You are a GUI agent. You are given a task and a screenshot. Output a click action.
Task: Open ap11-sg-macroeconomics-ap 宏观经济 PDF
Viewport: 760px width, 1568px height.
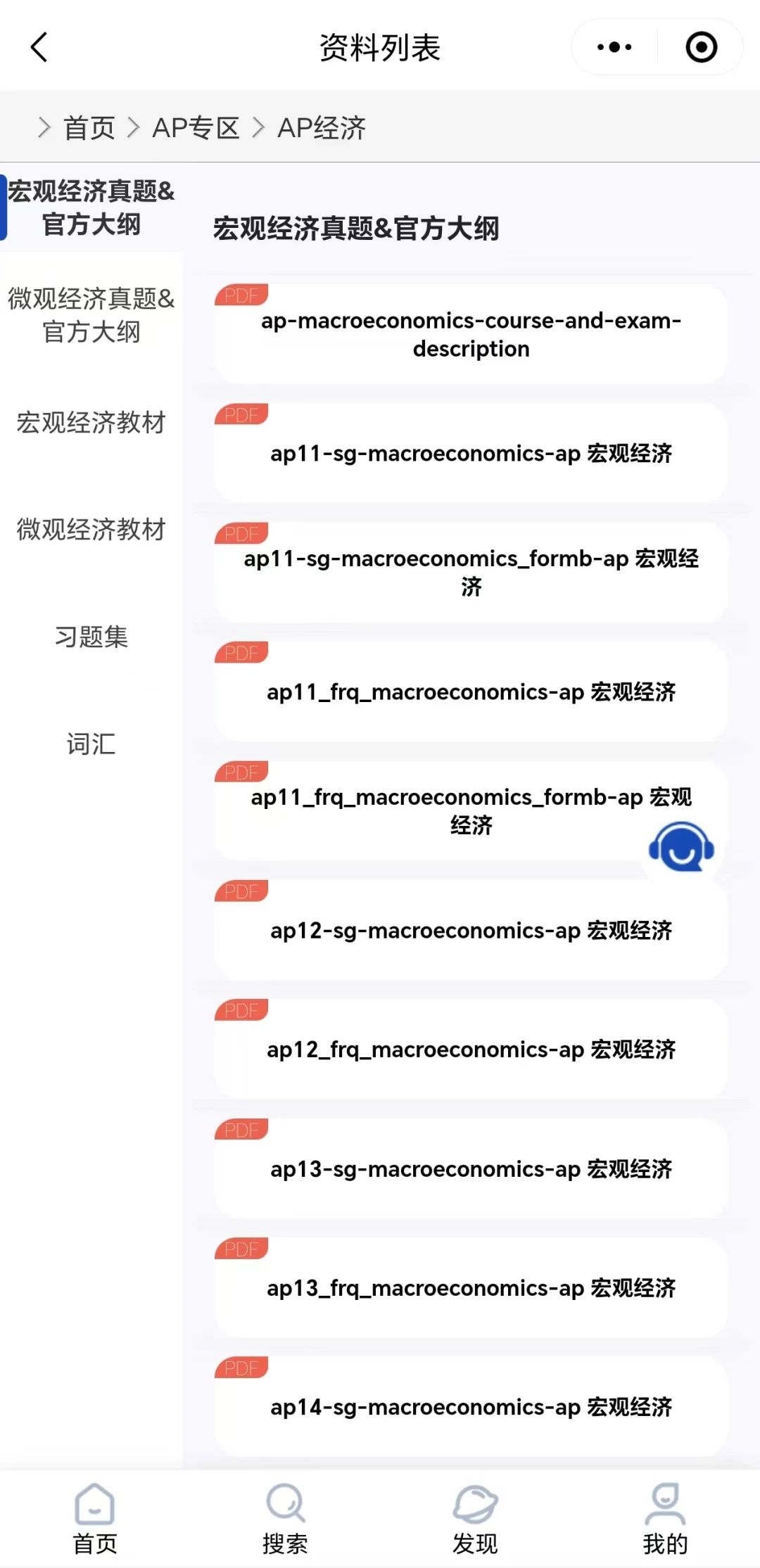(x=471, y=453)
